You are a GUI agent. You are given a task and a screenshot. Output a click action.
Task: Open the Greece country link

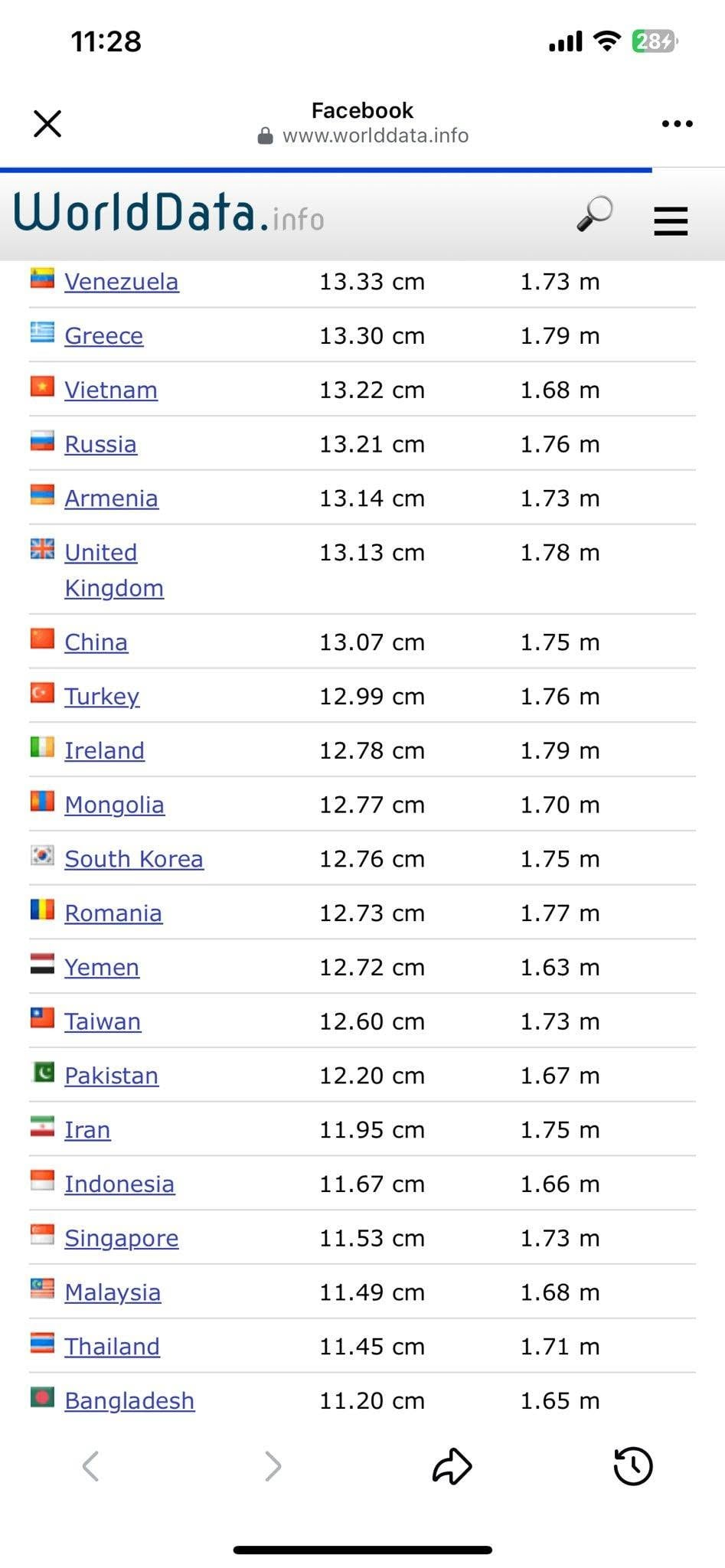pyautogui.click(x=103, y=336)
